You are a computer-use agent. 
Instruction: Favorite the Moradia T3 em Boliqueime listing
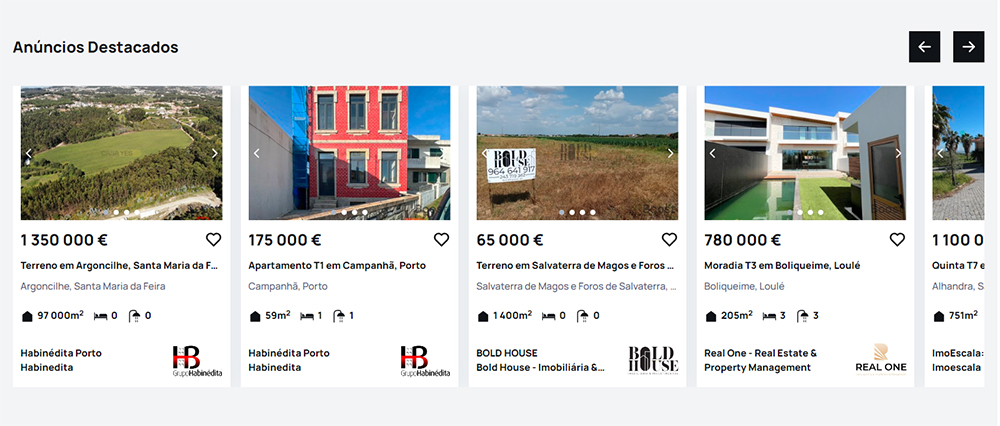click(x=897, y=240)
